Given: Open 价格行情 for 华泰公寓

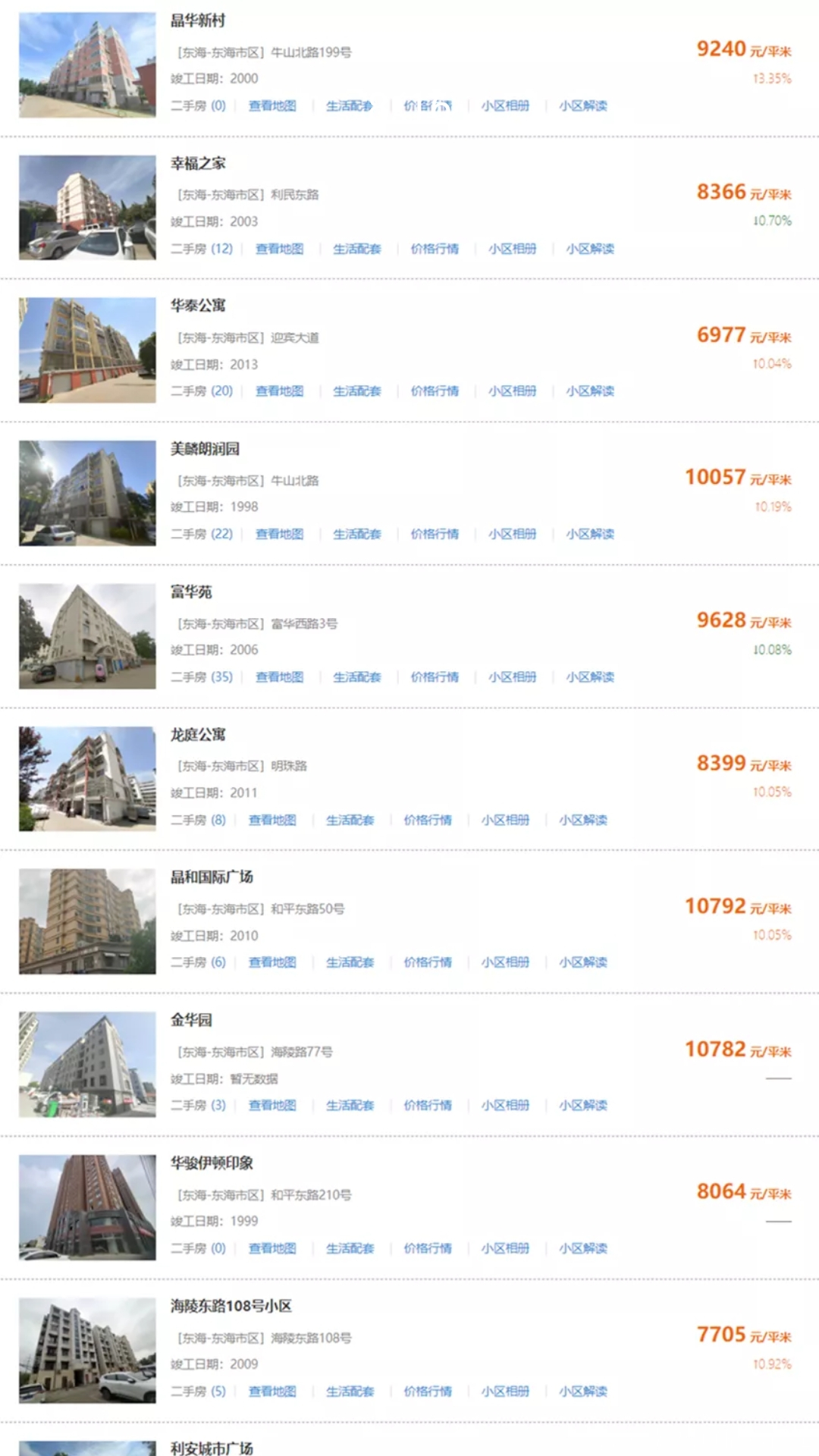Looking at the screenshot, I should (x=435, y=391).
